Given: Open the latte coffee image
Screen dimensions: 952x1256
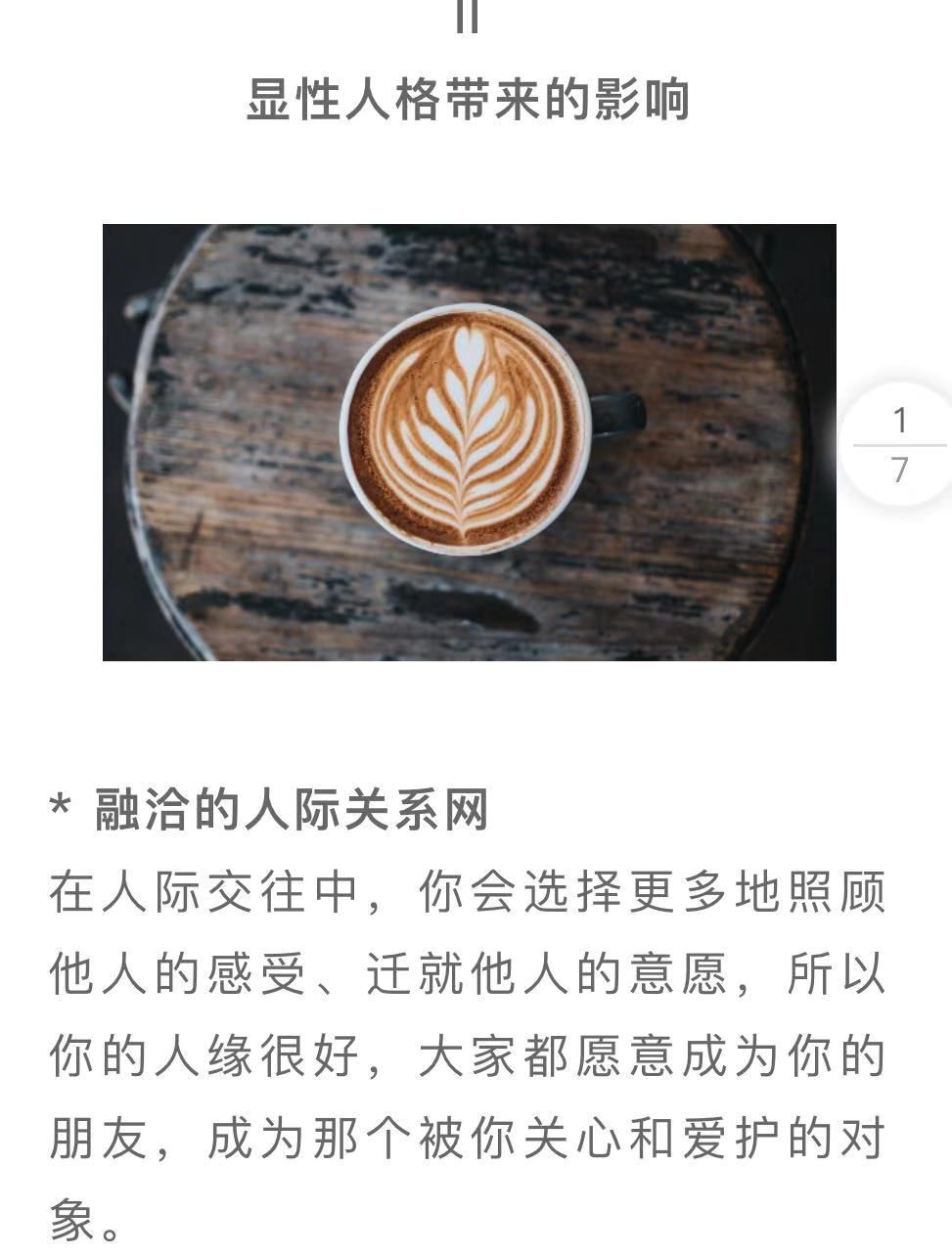Looking at the screenshot, I should 470,442.
